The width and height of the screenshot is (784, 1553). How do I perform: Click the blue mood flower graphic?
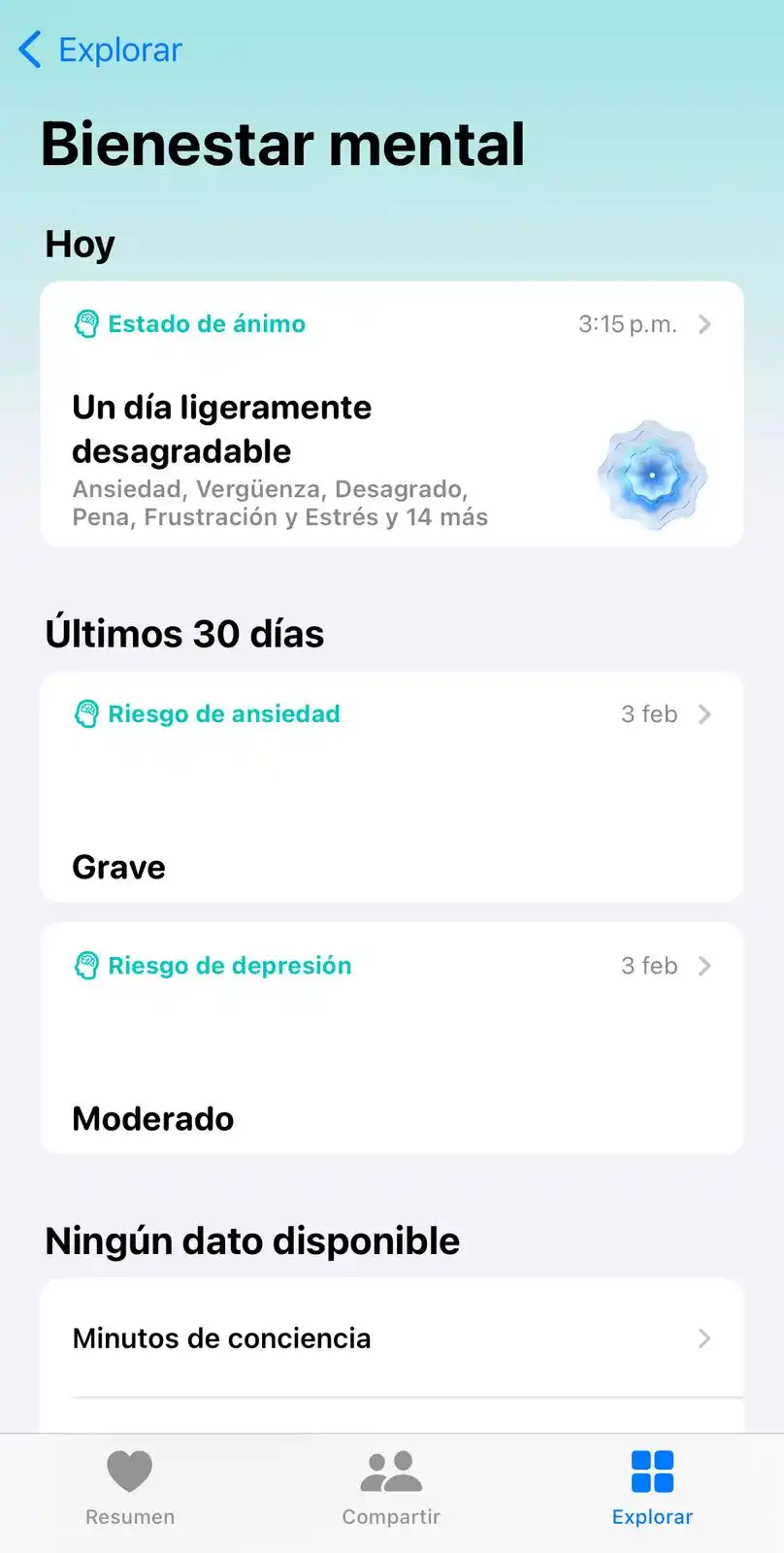coord(651,476)
